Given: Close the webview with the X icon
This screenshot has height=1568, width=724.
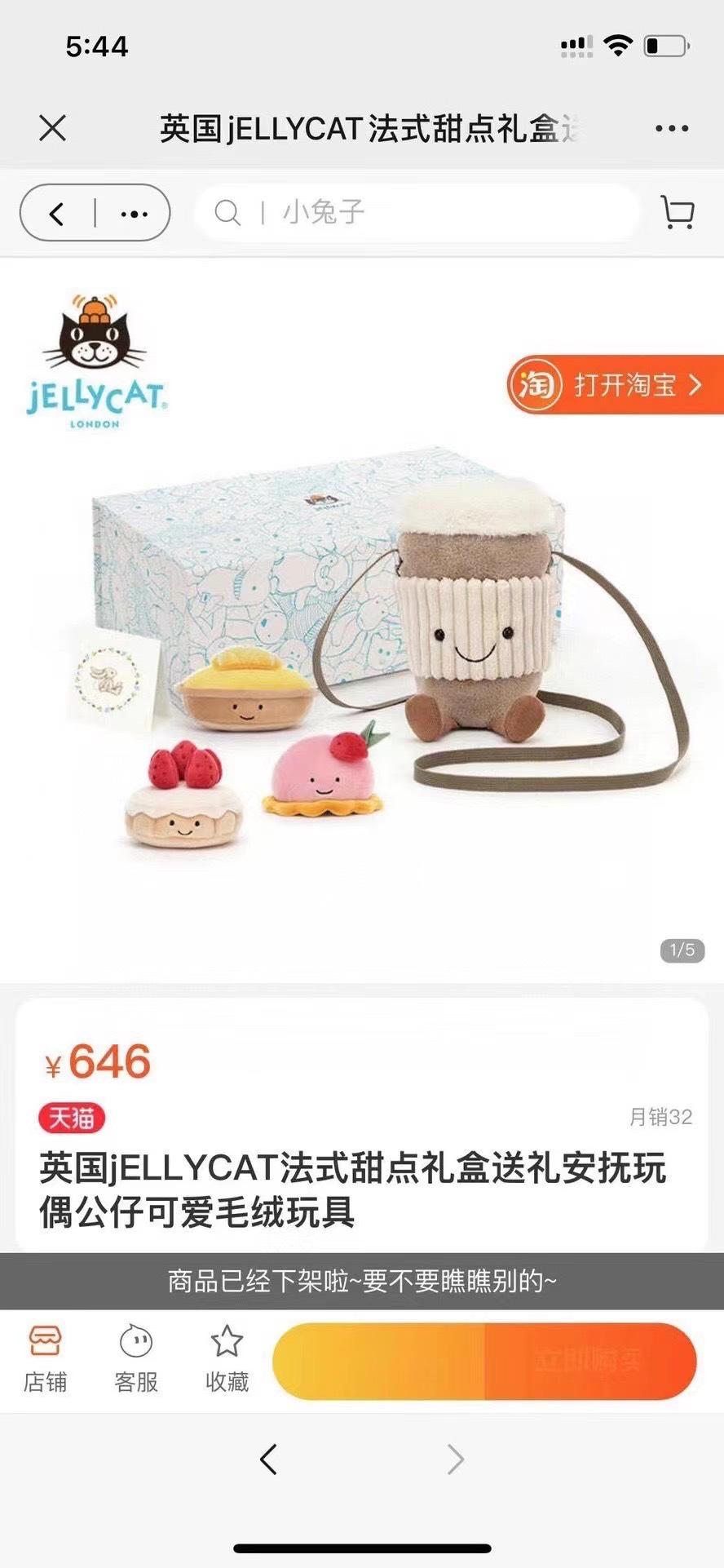Looking at the screenshot, I should [x=53, y=128].
